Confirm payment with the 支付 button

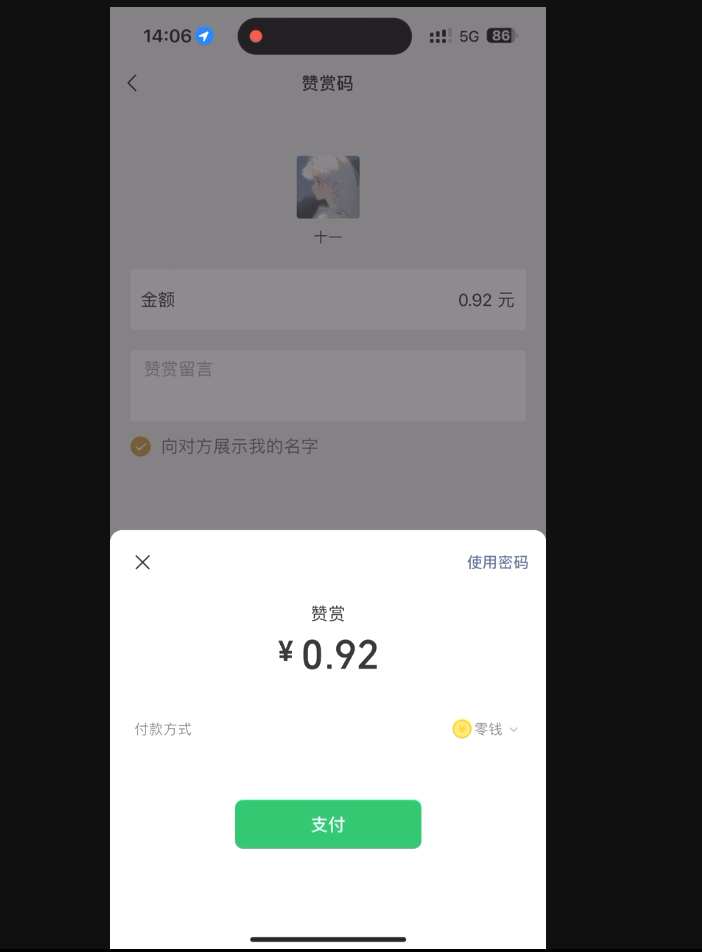click(328, 824)
